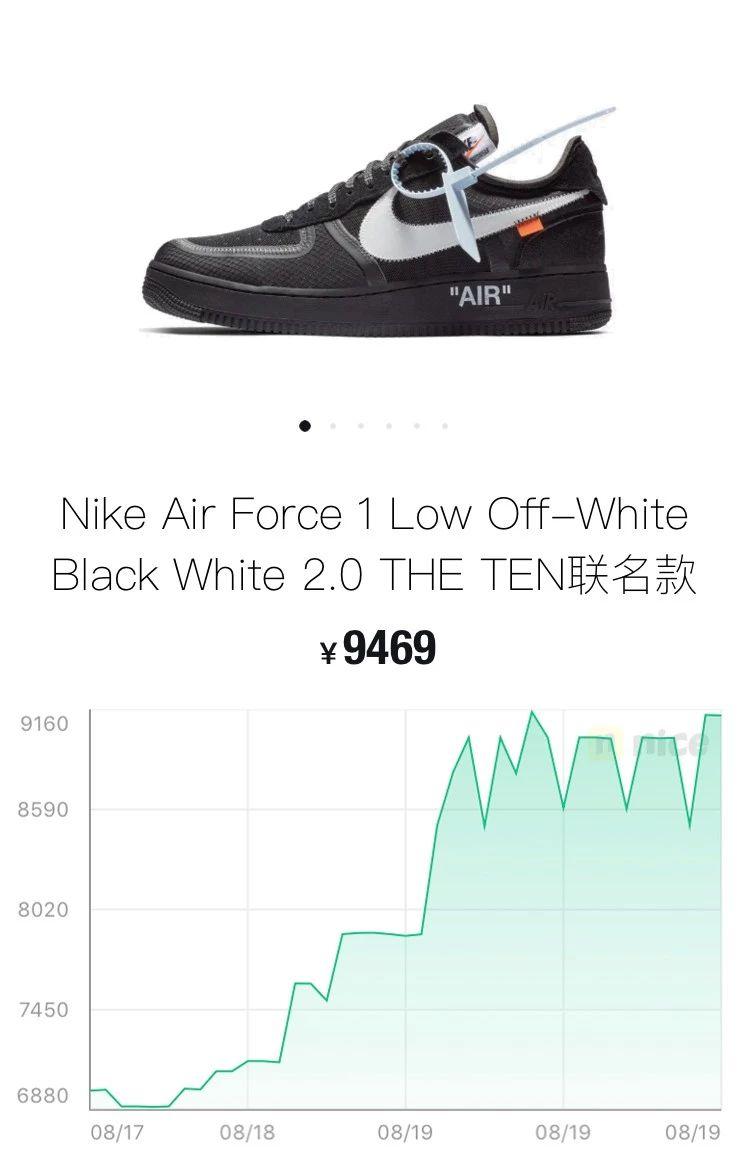Open the Air Force 1 product photo
Image resolution: width=750 pixels, height=1158 pixels.
pyautogui.click(x=375, y=222)
